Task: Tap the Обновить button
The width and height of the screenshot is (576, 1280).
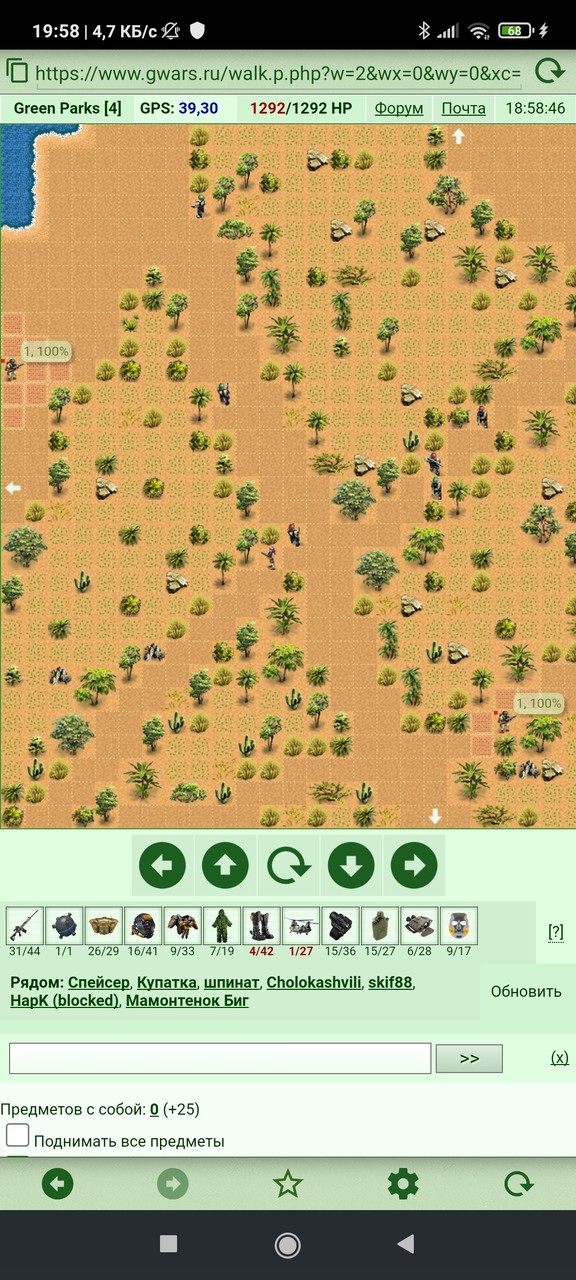Action: tap(526, 992)
